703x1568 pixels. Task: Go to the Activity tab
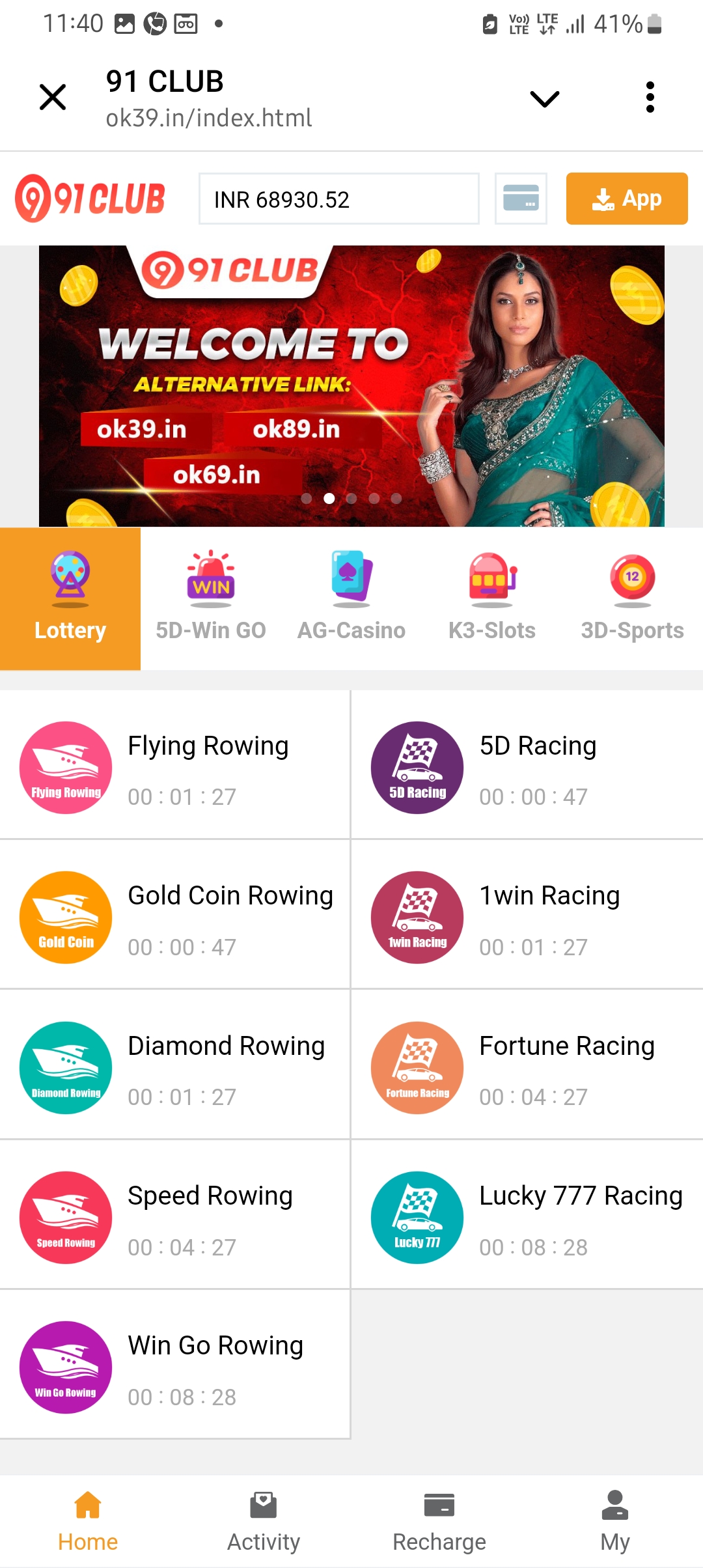pos(264,1522)
